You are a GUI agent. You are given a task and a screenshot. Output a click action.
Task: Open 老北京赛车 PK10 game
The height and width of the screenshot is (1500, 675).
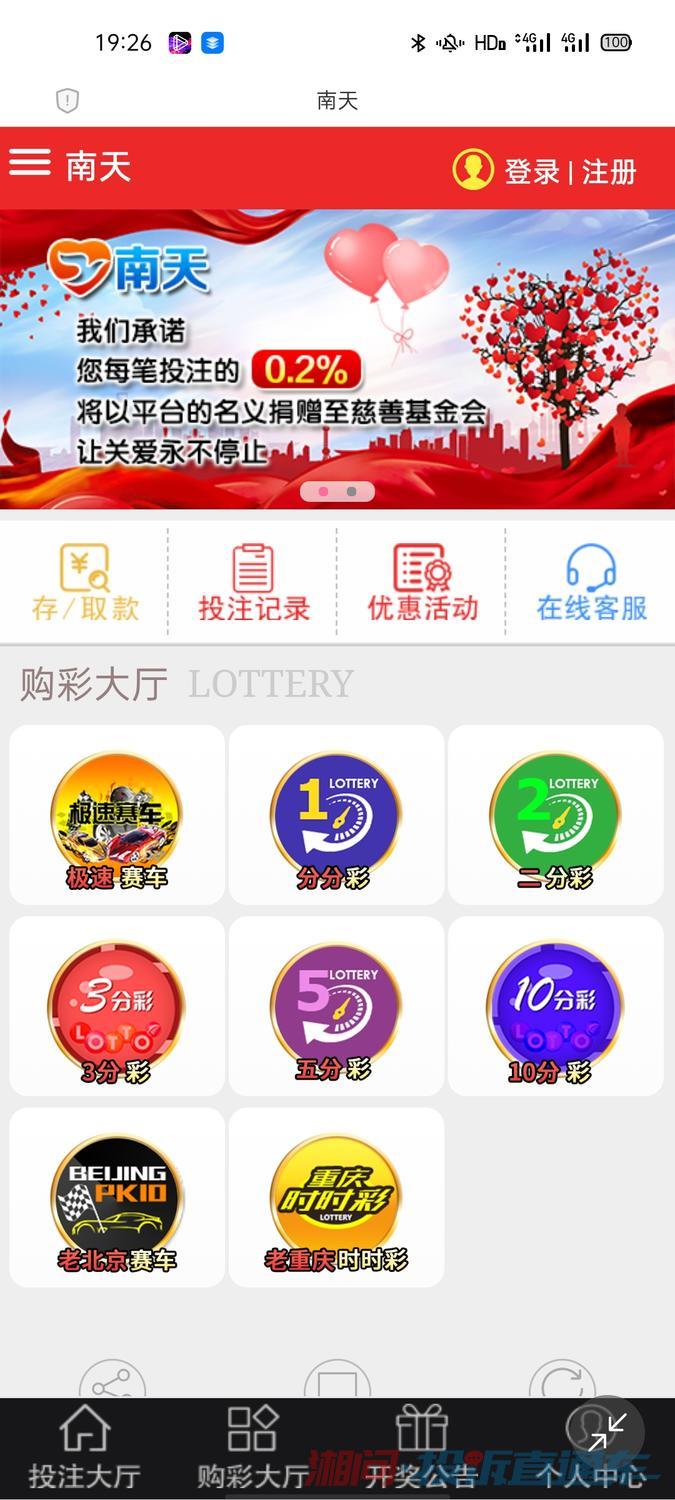click(x=117, y=1198)
